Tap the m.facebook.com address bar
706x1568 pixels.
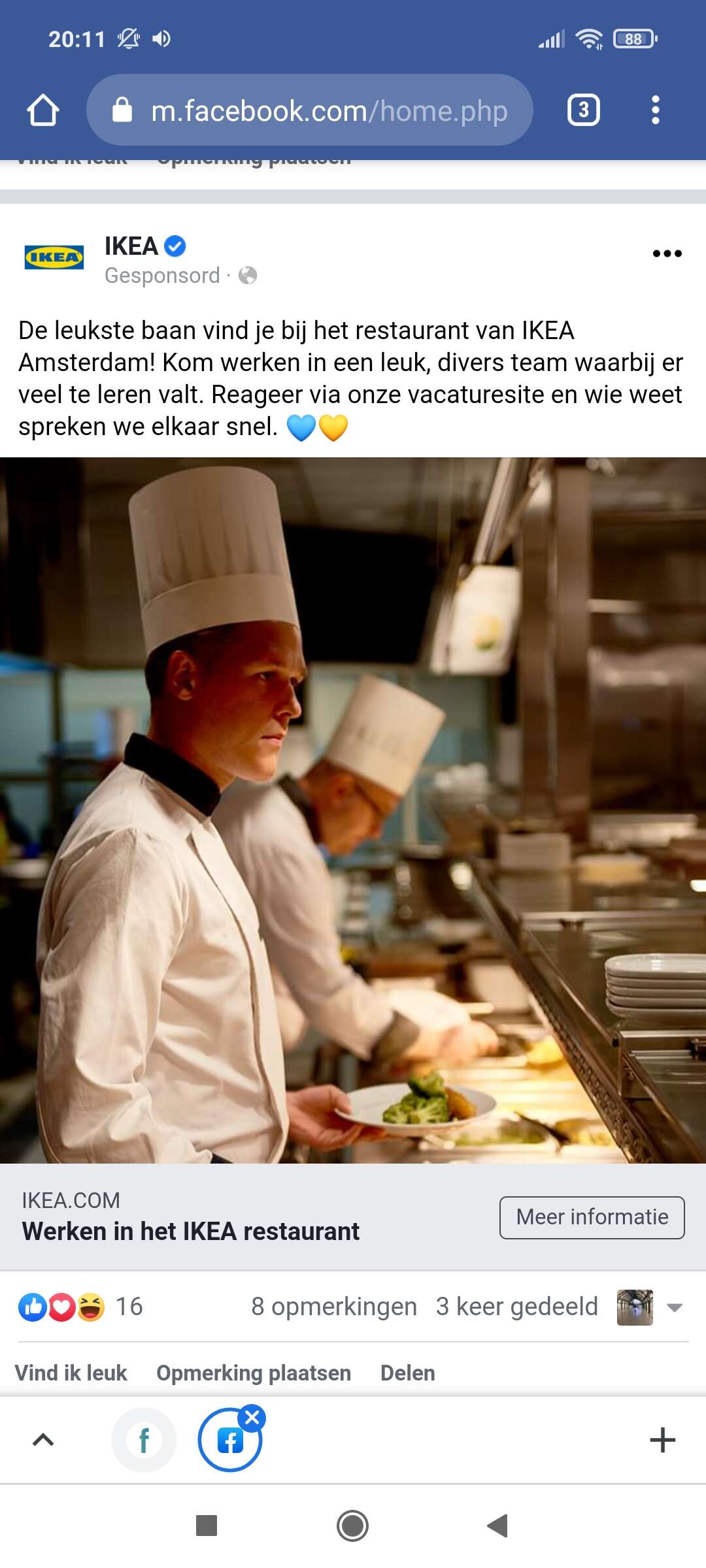tap(309, 110)
